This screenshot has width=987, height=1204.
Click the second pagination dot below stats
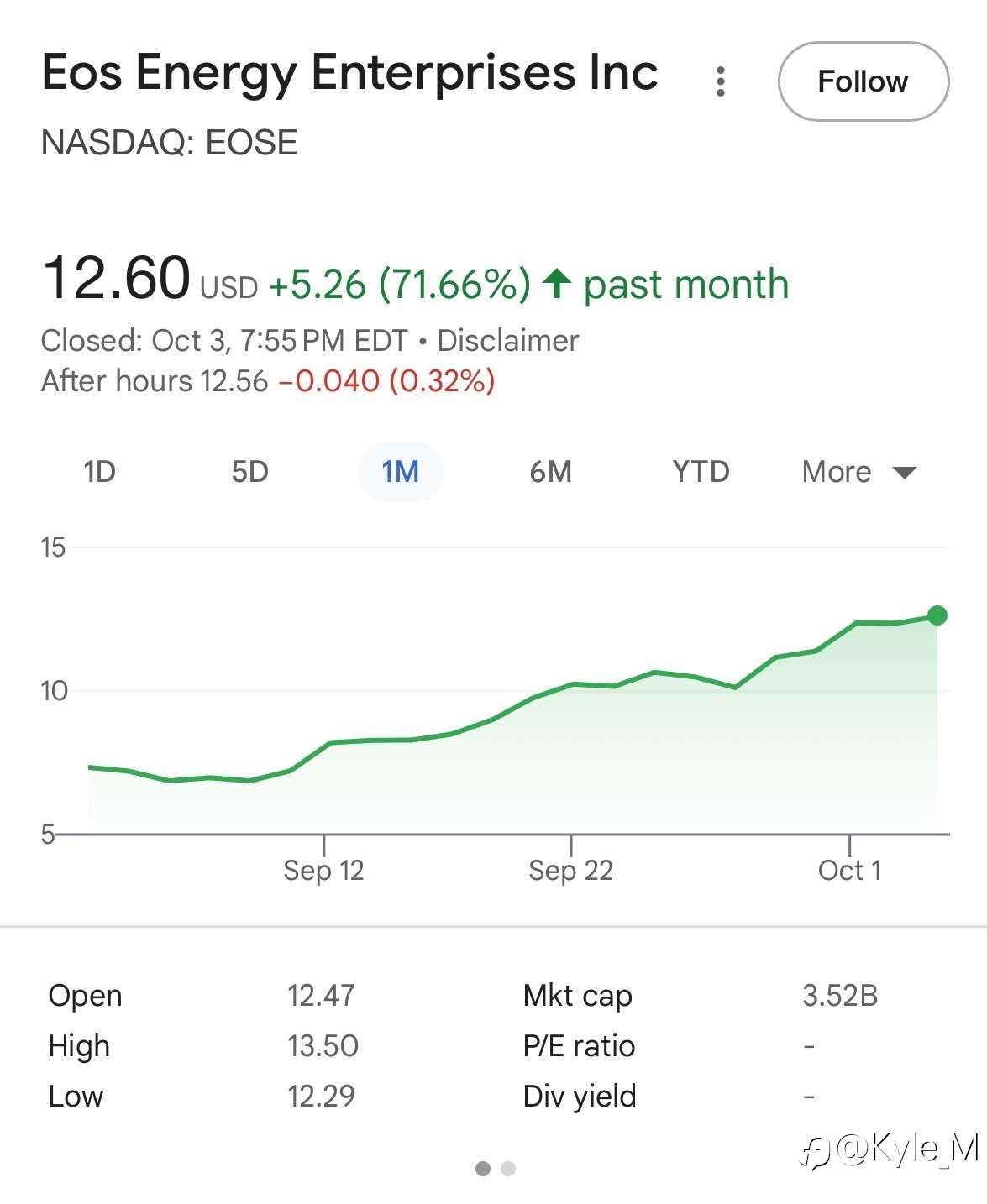click(509, 1168)
